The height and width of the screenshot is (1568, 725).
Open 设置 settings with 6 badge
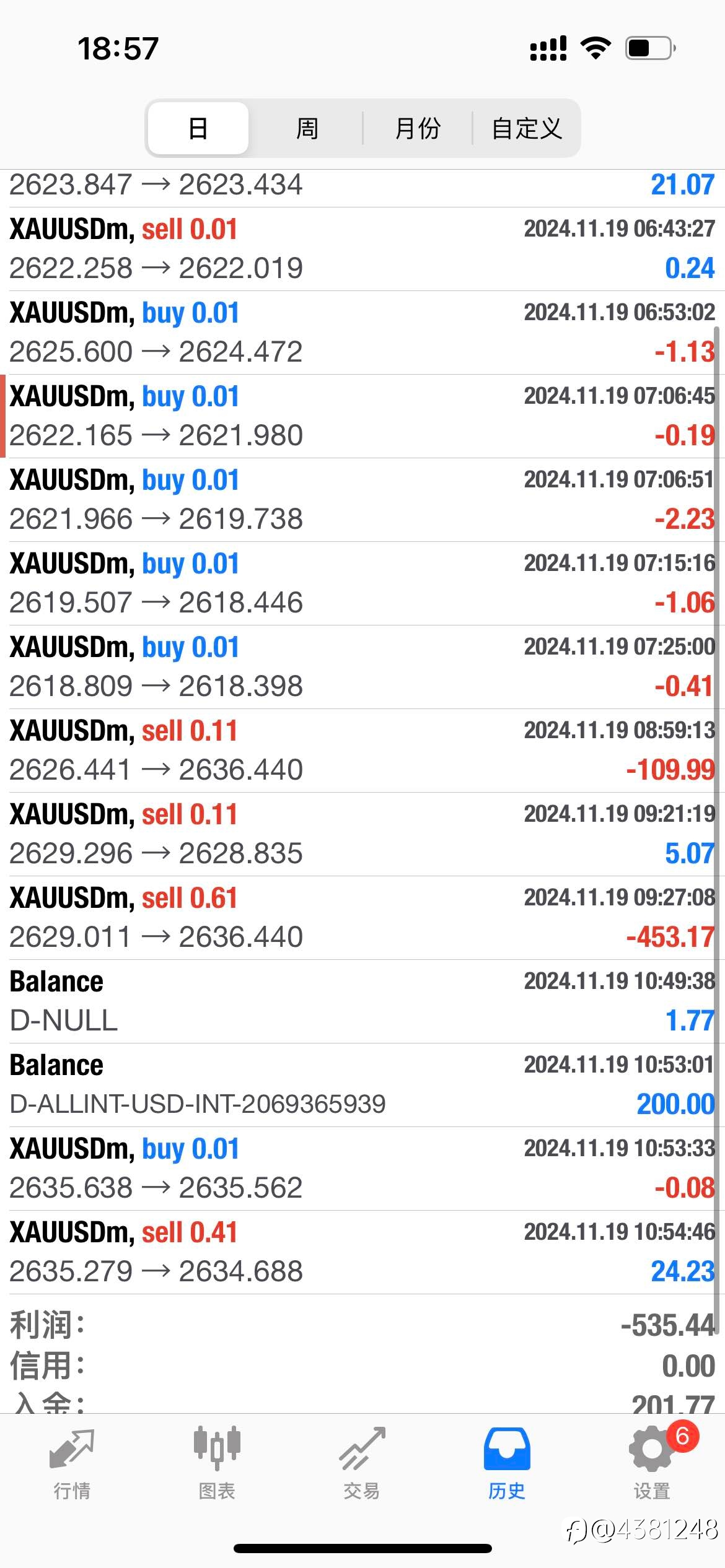pyautogui.click(x=652, y=1464)
